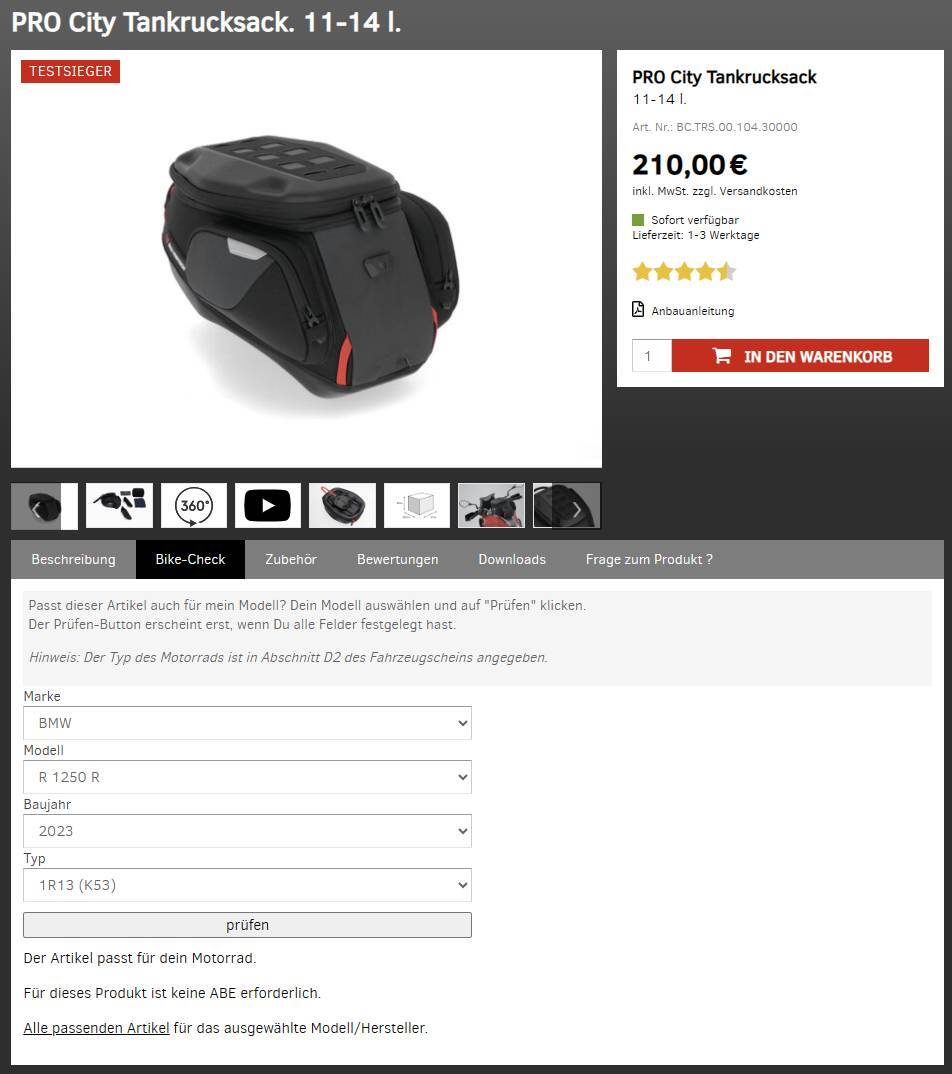Screen dimensions: 952x1074
Task: Change the Modell dropdown R 1250 R
Action: coord(247,777)
